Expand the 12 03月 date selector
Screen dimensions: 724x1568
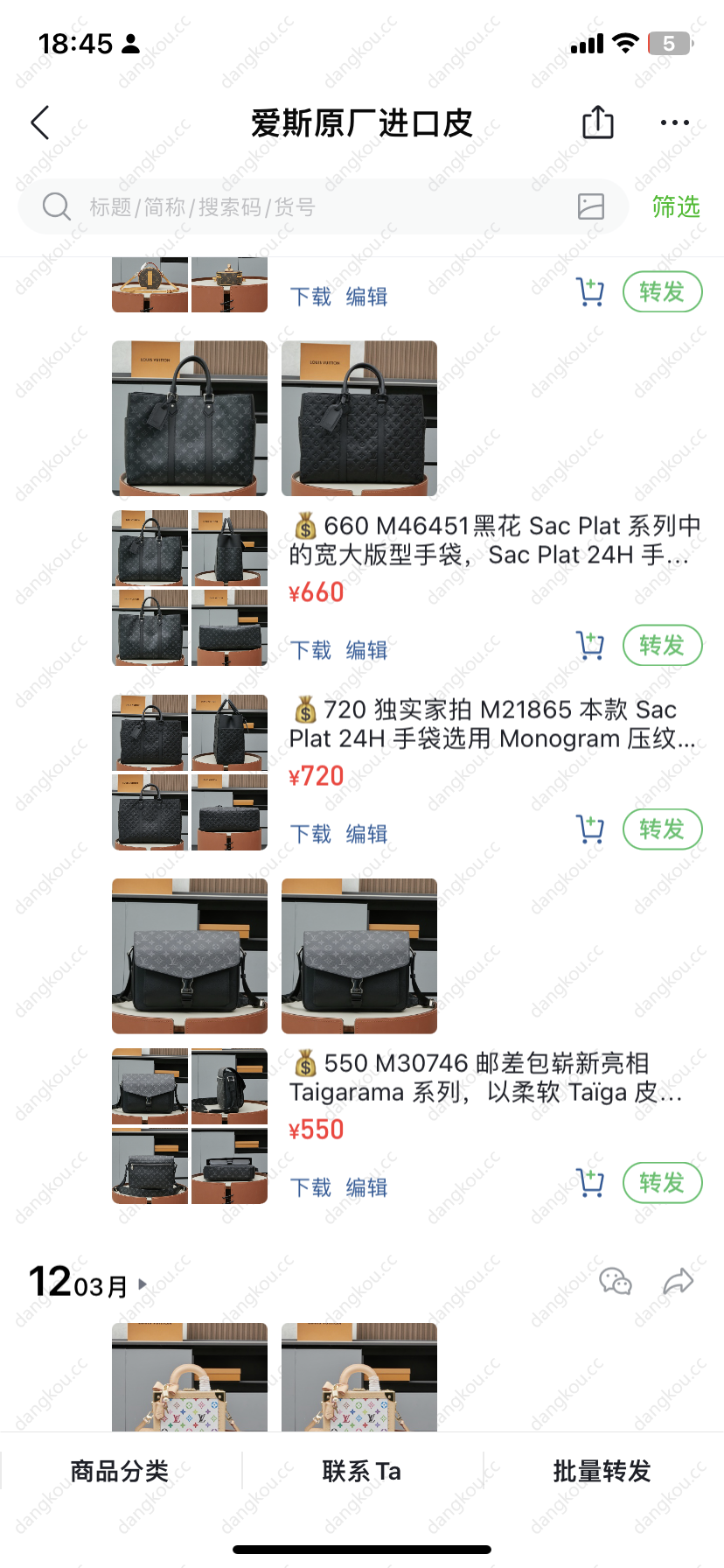[87, 1283]
